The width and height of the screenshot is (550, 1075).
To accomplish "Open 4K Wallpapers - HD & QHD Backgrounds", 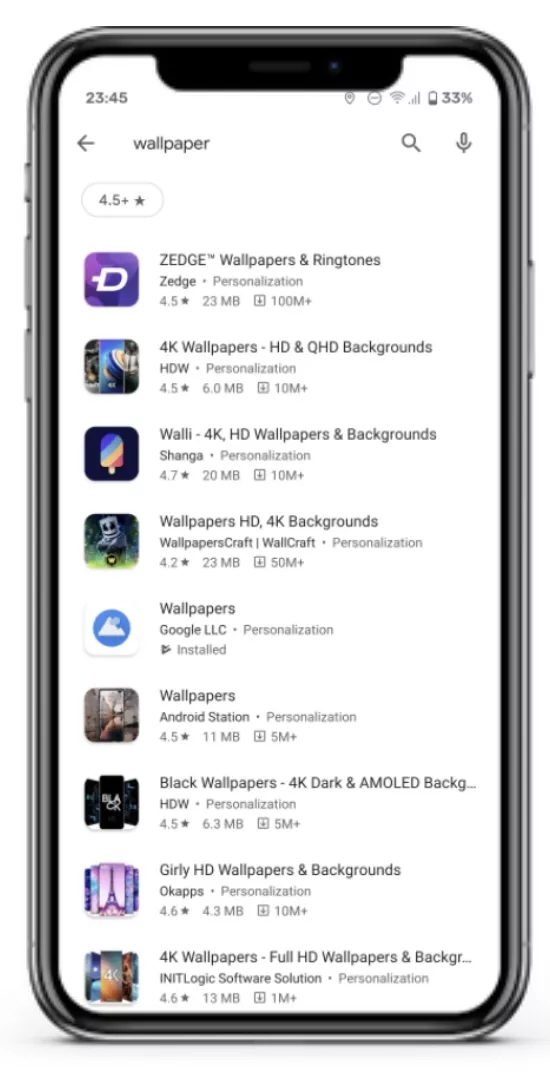I will tap(280, 367).
